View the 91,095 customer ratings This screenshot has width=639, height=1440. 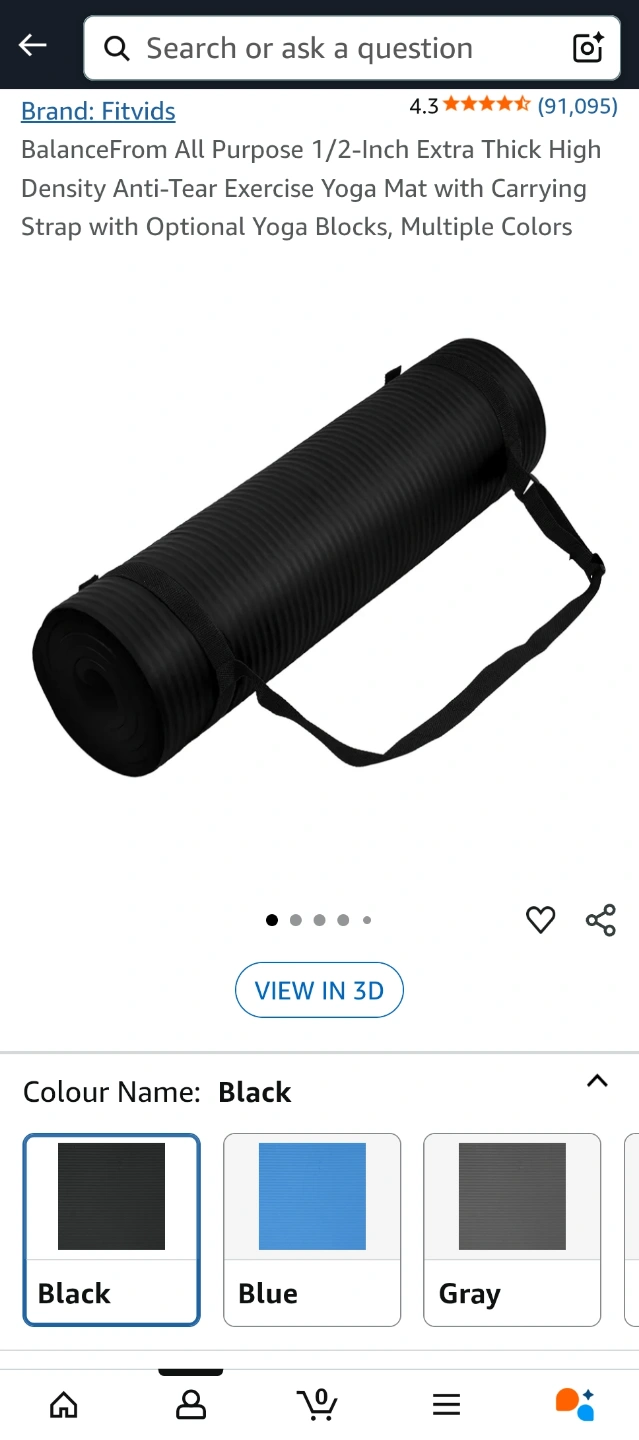577,105
